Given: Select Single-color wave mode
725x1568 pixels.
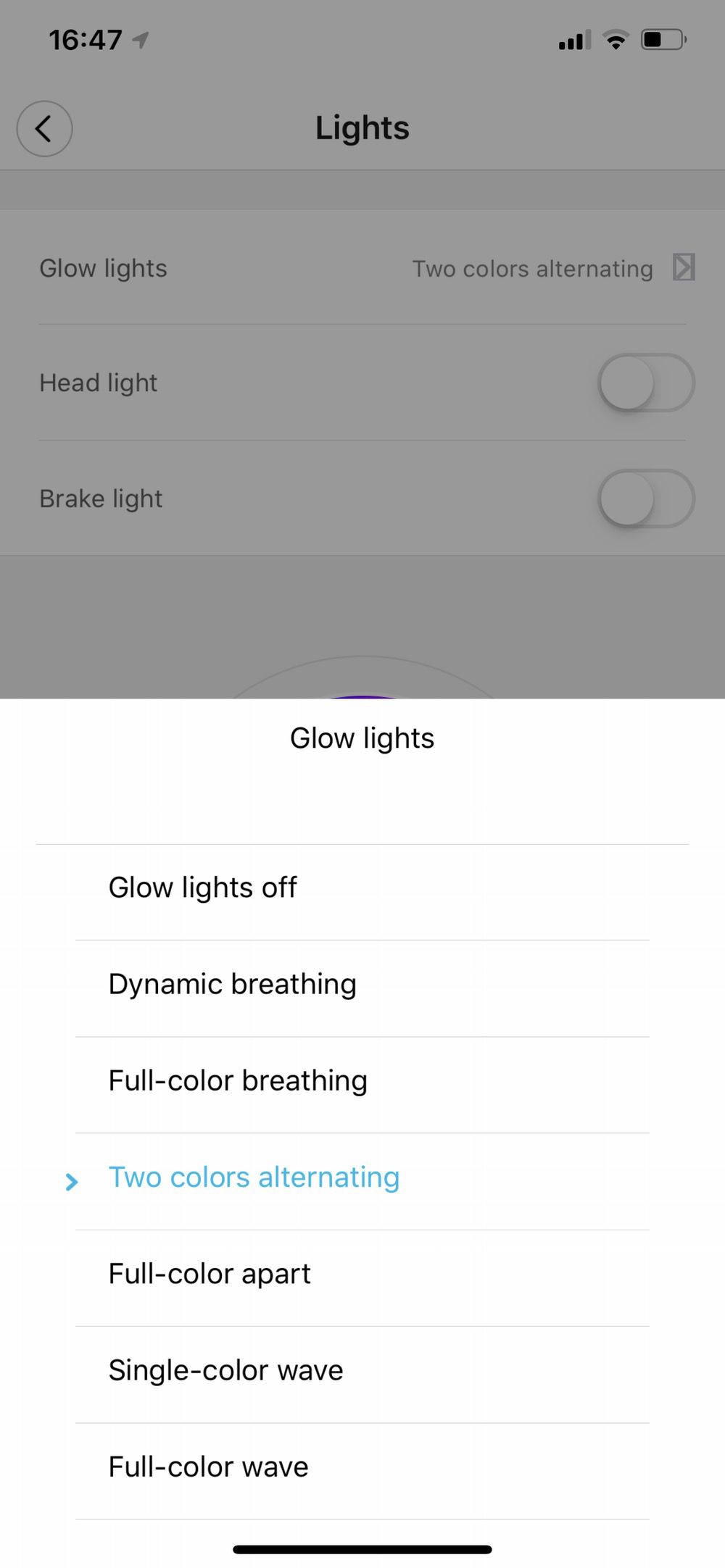Looking at the screenshot, I should click(225, 1370).
